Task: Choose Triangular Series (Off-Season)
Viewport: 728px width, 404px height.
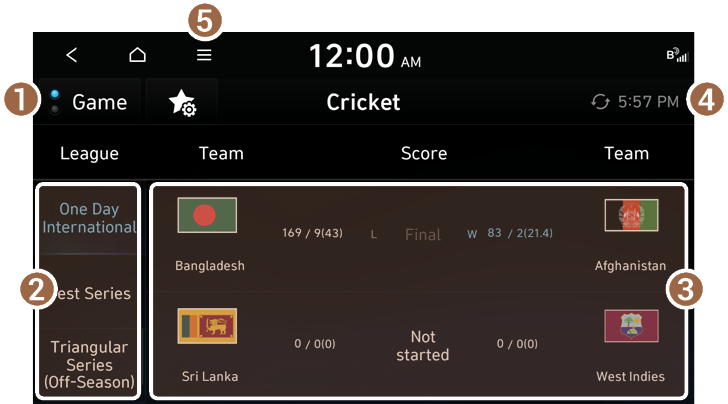Action: pos(88,364)
